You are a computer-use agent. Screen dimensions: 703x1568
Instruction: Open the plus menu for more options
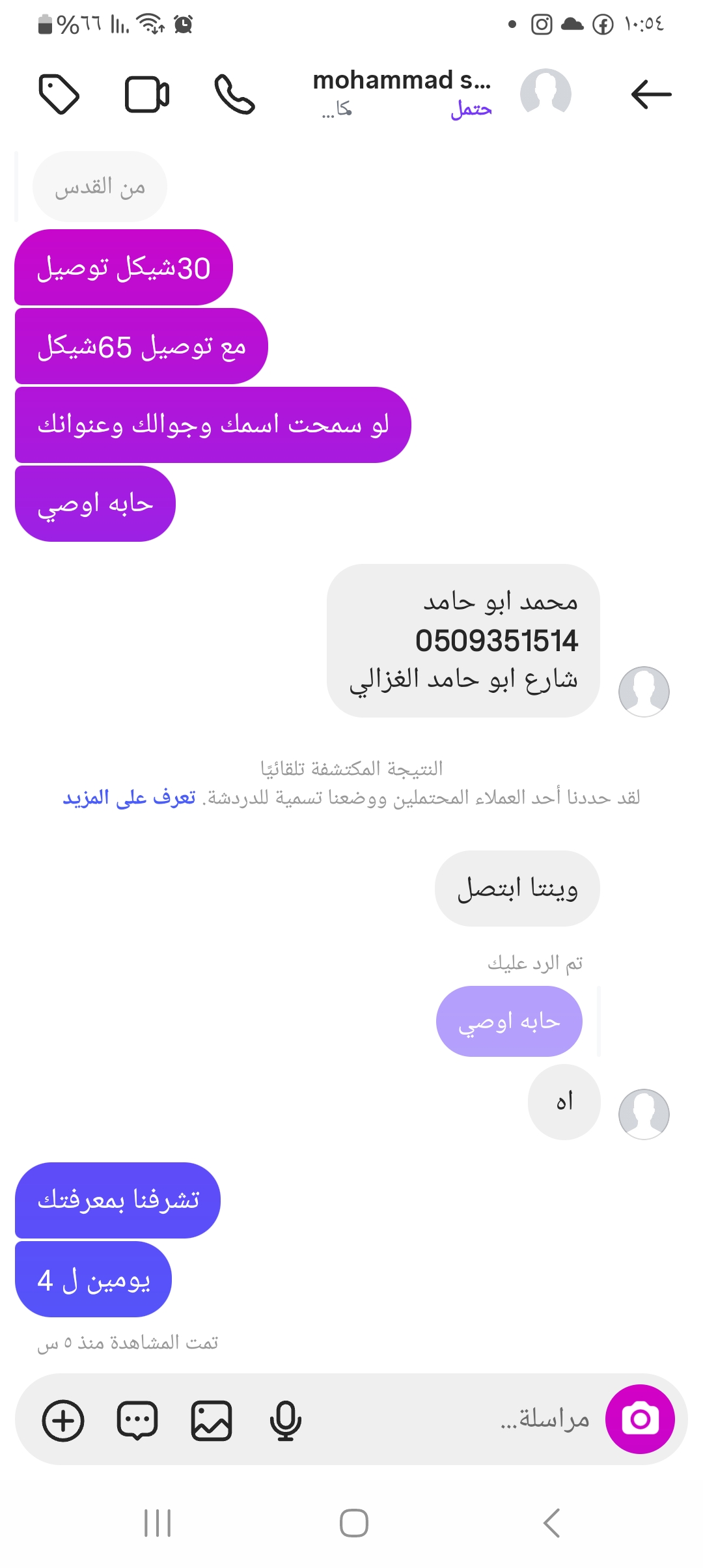(63, 1420)
